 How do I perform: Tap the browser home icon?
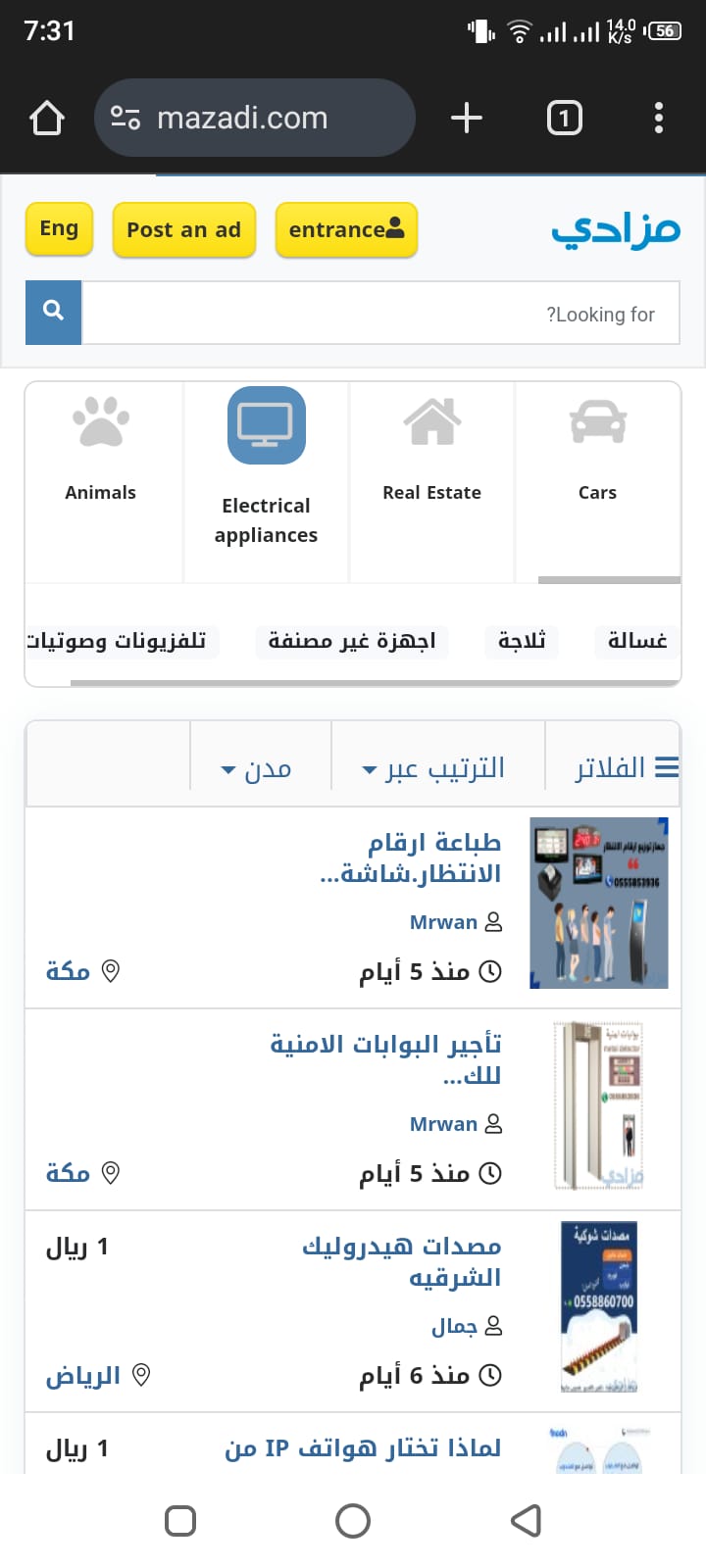coord(47,119)
